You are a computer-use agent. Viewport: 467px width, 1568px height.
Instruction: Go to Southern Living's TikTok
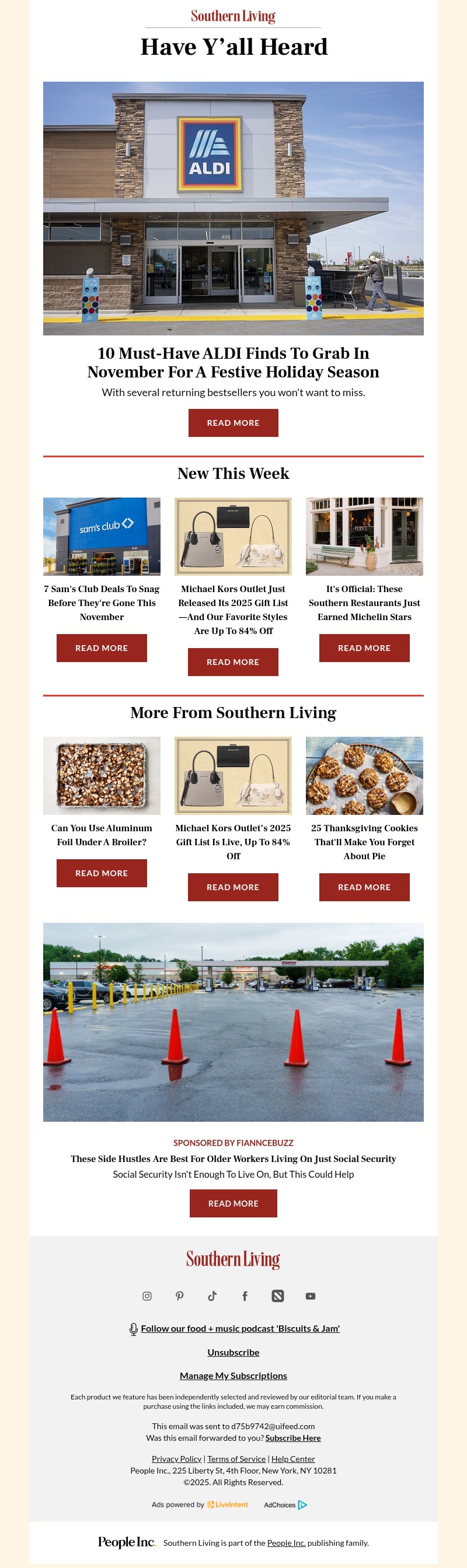(212, 1296)
